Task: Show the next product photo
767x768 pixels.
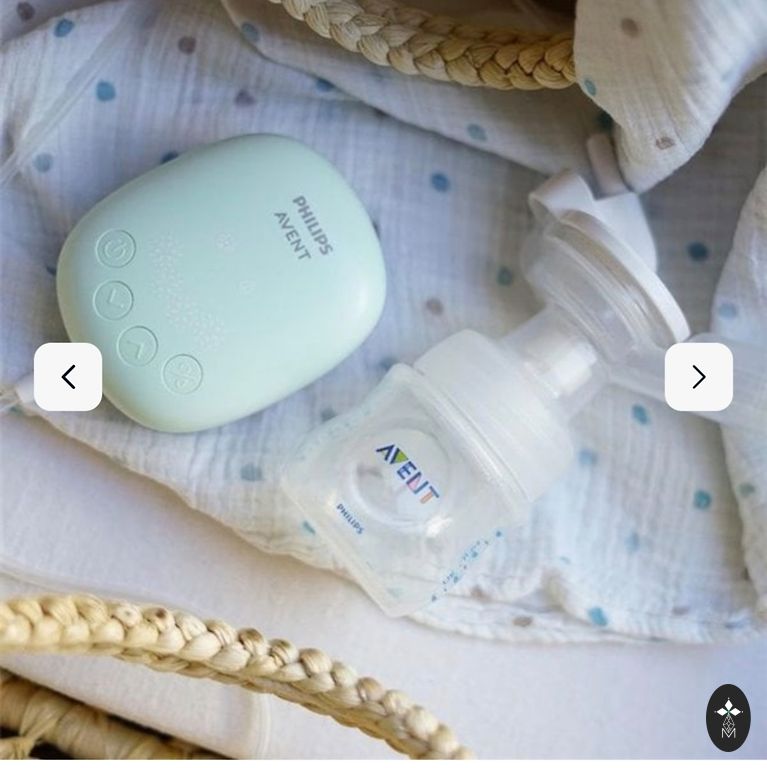Action: click(698, 377)
